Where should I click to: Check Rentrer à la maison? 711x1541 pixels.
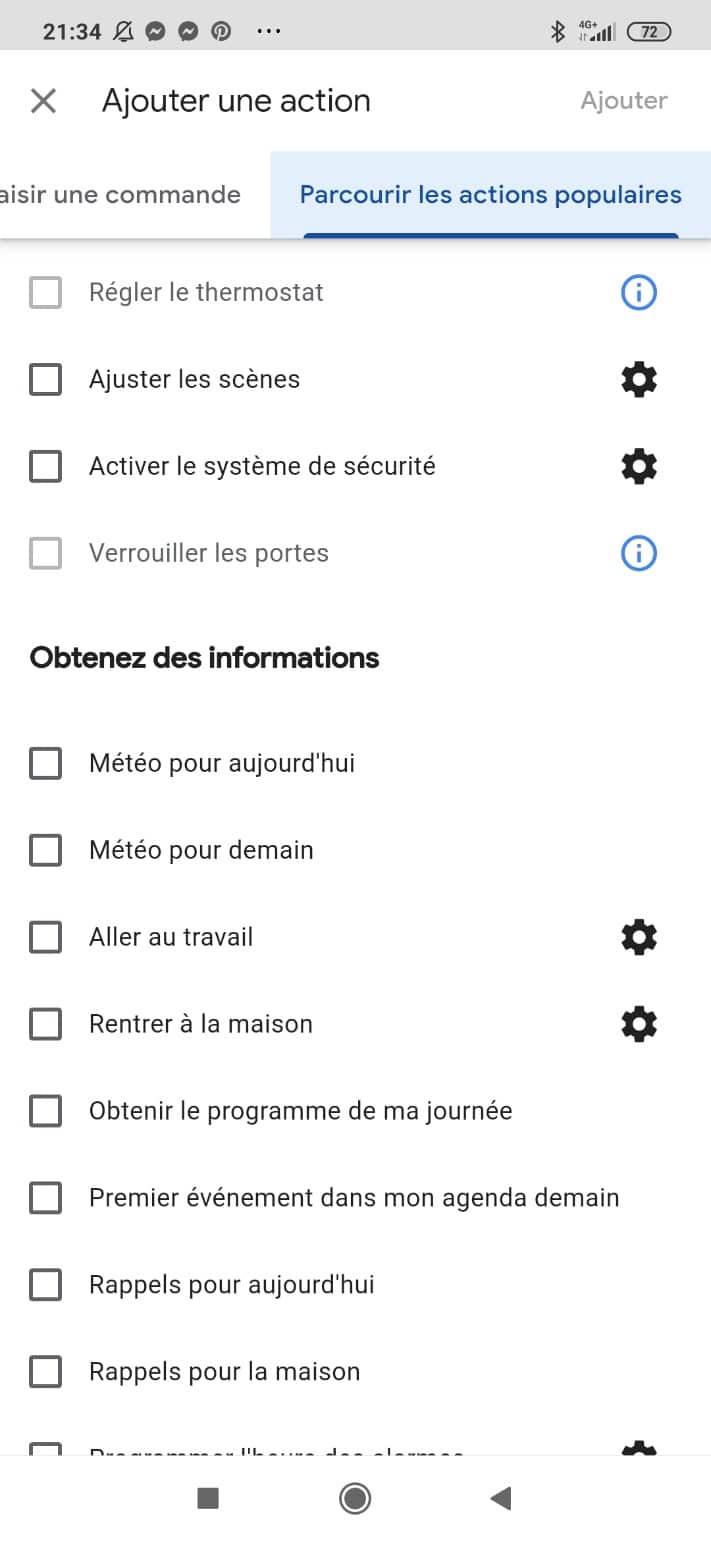45,1024
